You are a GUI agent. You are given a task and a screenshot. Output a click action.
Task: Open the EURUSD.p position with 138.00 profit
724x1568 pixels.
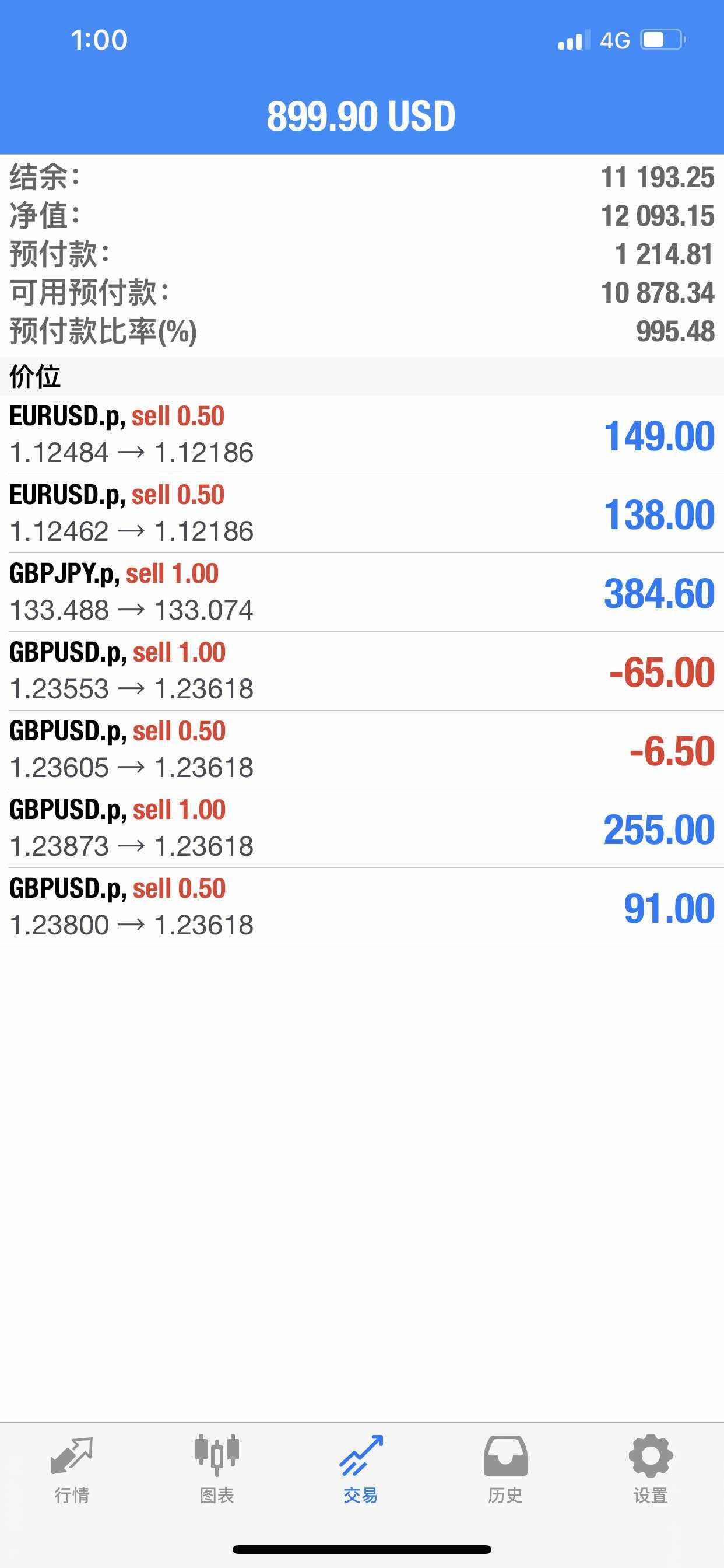[x=362, y=514]
